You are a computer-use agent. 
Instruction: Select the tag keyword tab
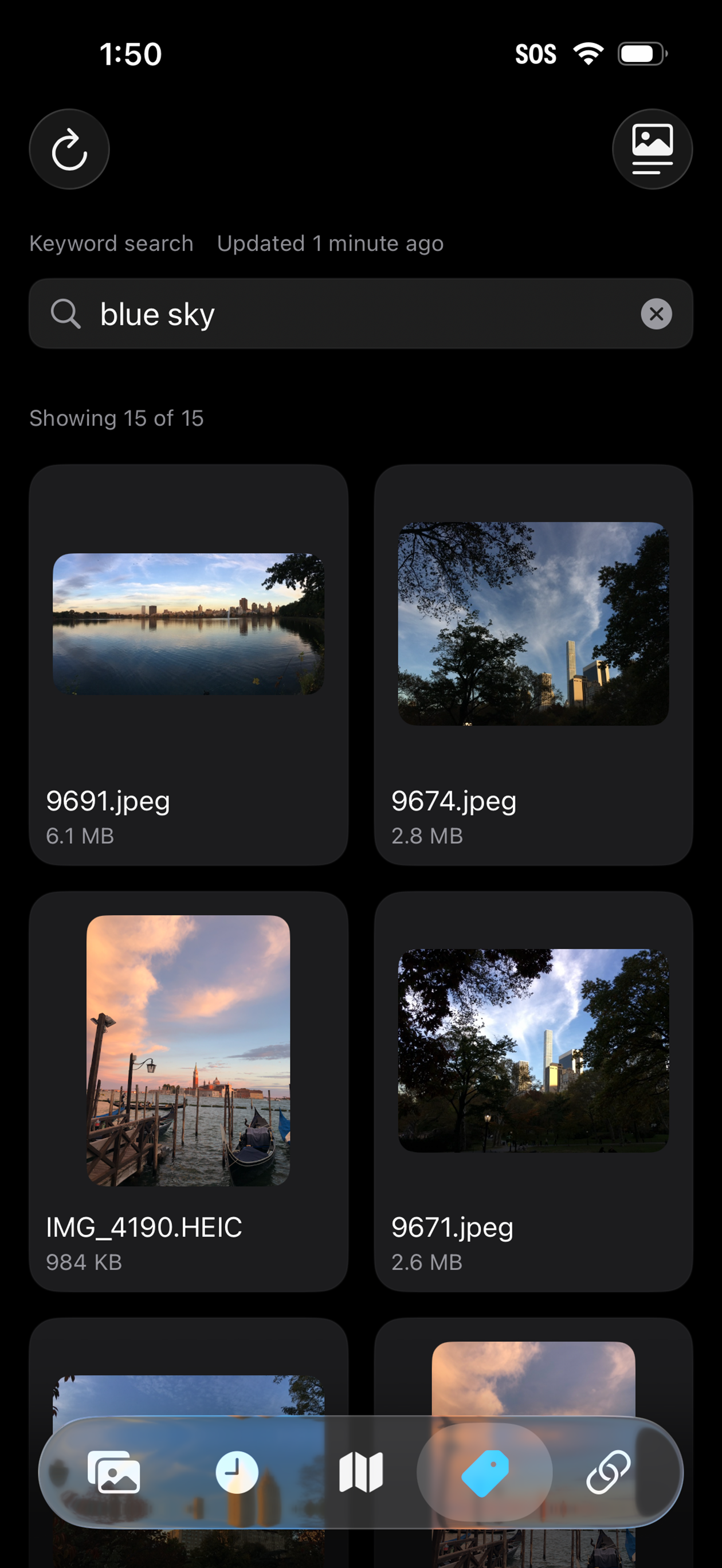485,1472
